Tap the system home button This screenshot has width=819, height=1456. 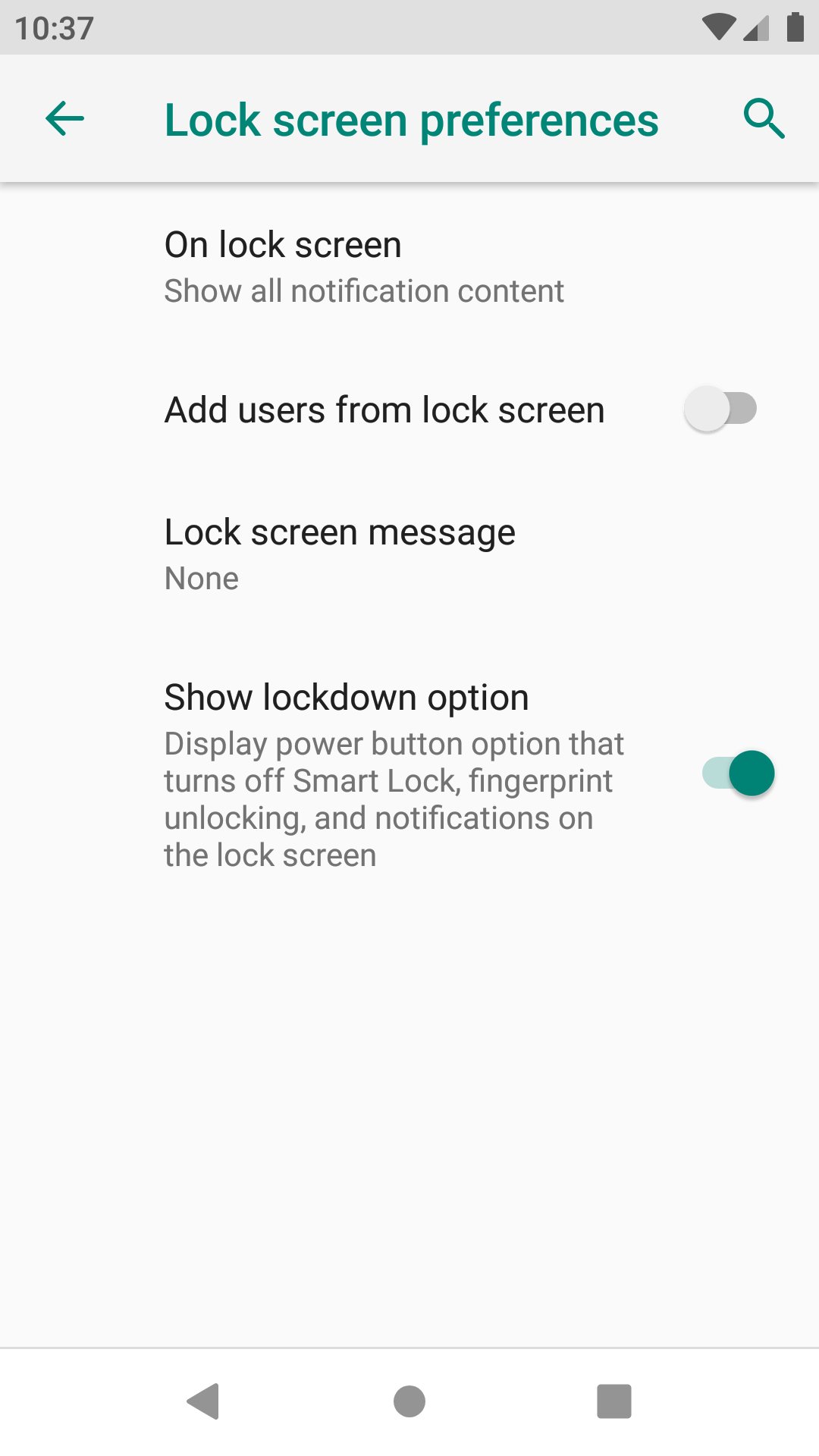(x=409, y=1401)
